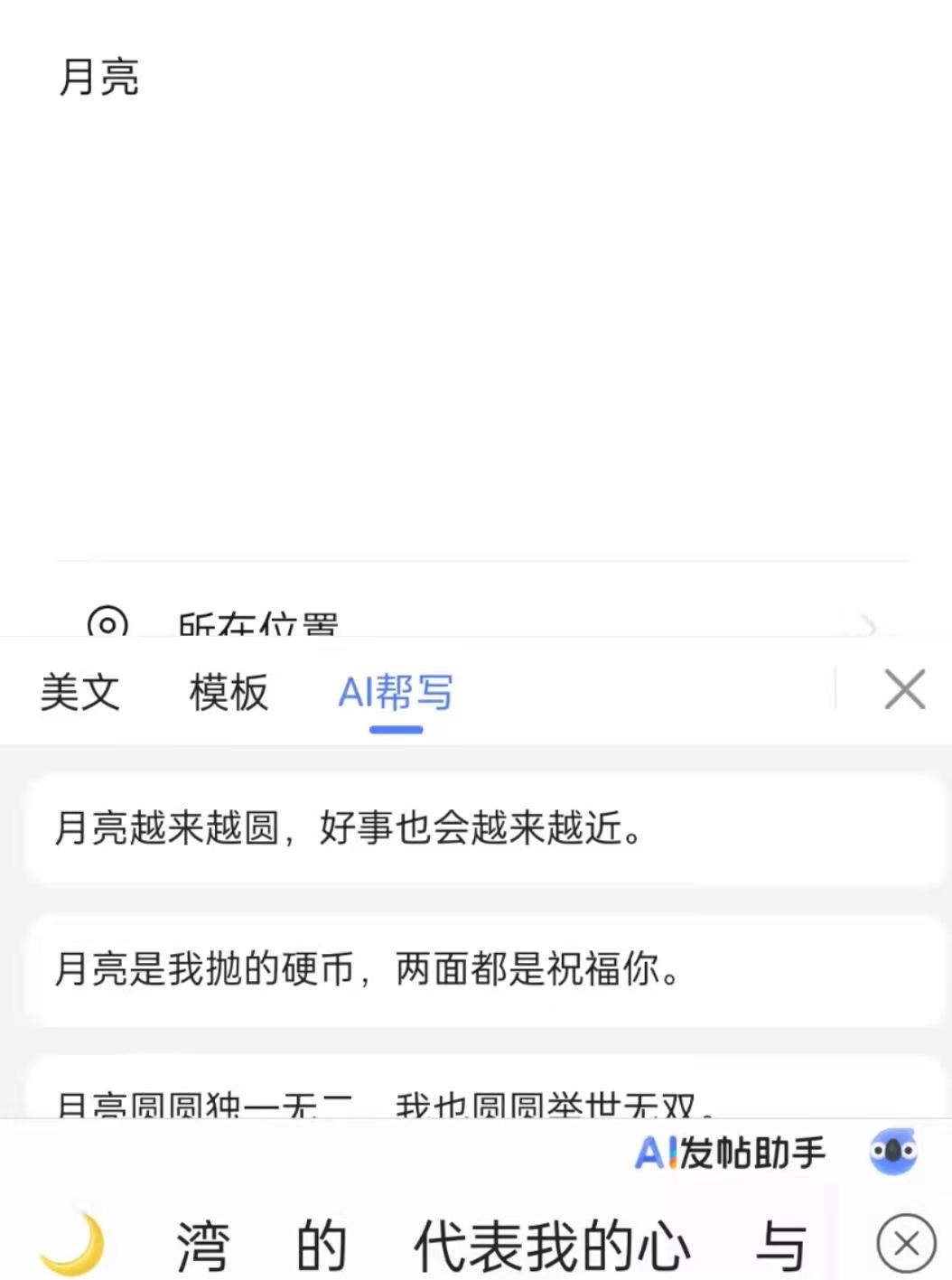Screen dimensions: 952x1280
Task: Select the crescent moon emoji in suggestion bar
Action: point(74,1242)
